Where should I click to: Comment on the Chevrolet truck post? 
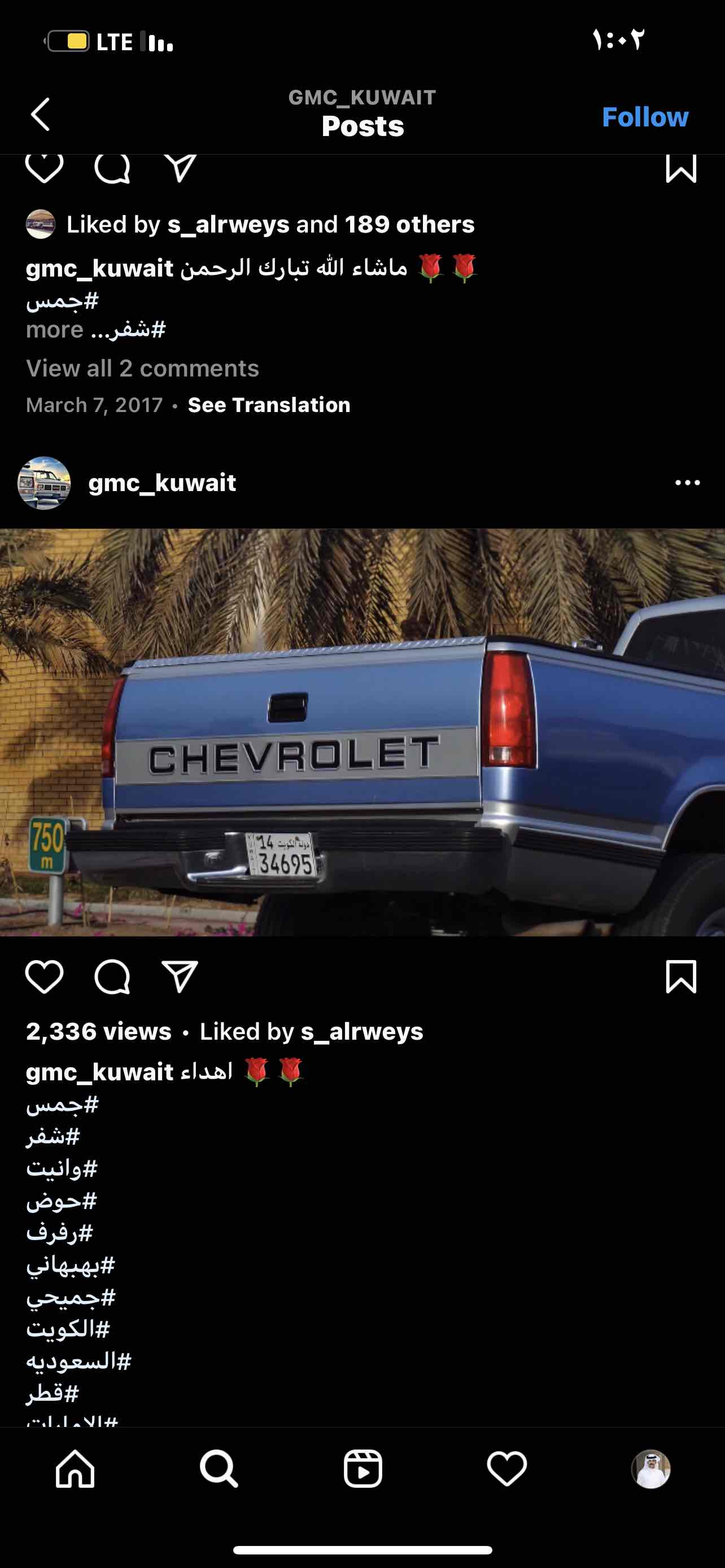pyautogui.click(x=112, y=977)
